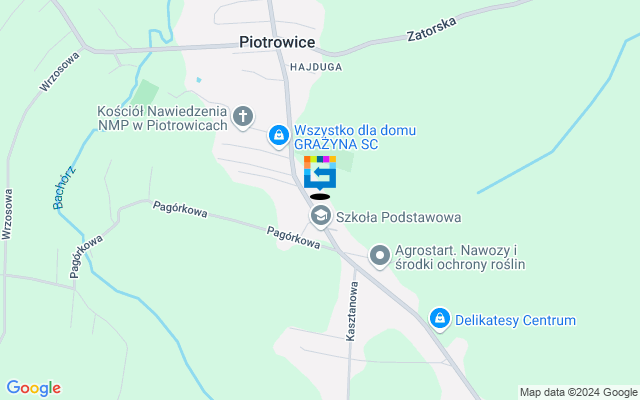Open the Szkoła Podstawowa school marker
The width and height of the screenshot is (640, 400).
click(x=320, y=216)
